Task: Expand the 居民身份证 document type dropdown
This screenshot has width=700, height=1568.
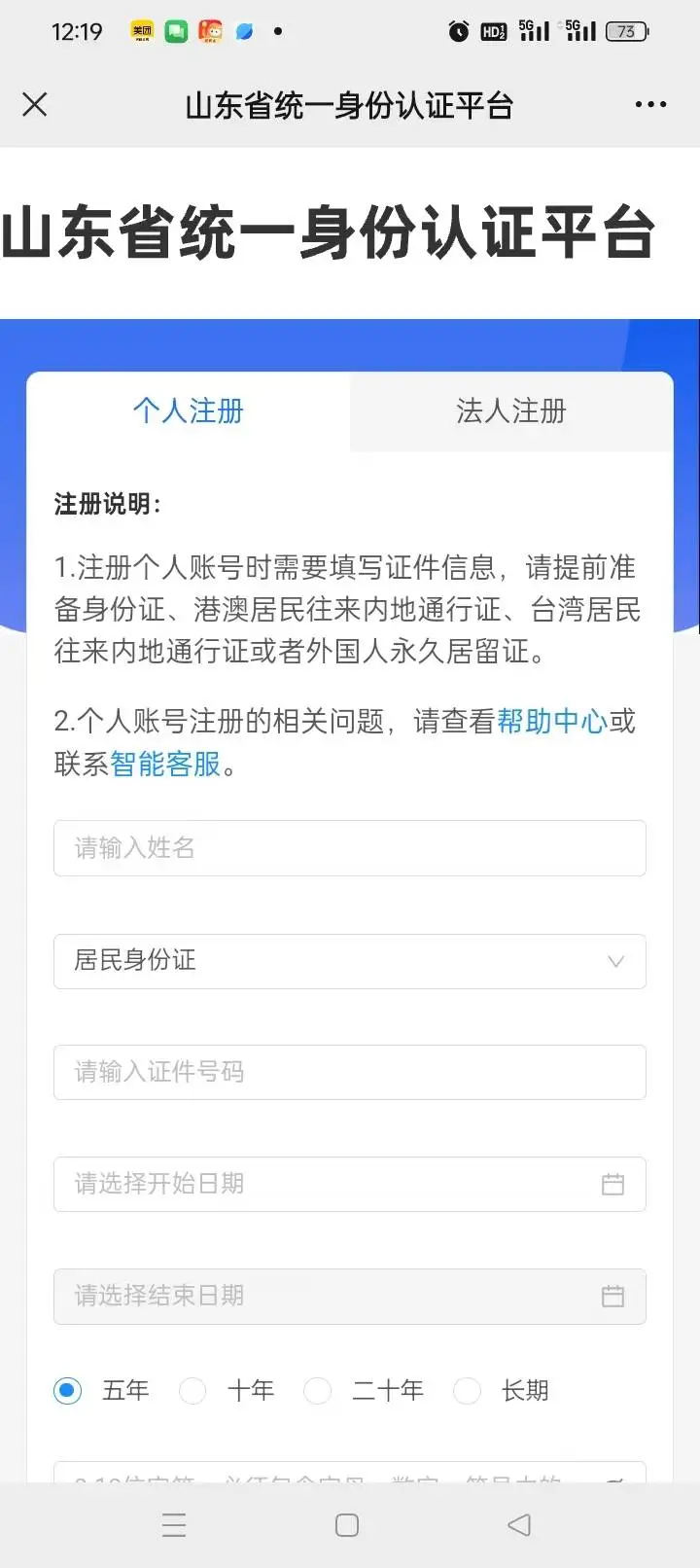Action: [350, 961]
